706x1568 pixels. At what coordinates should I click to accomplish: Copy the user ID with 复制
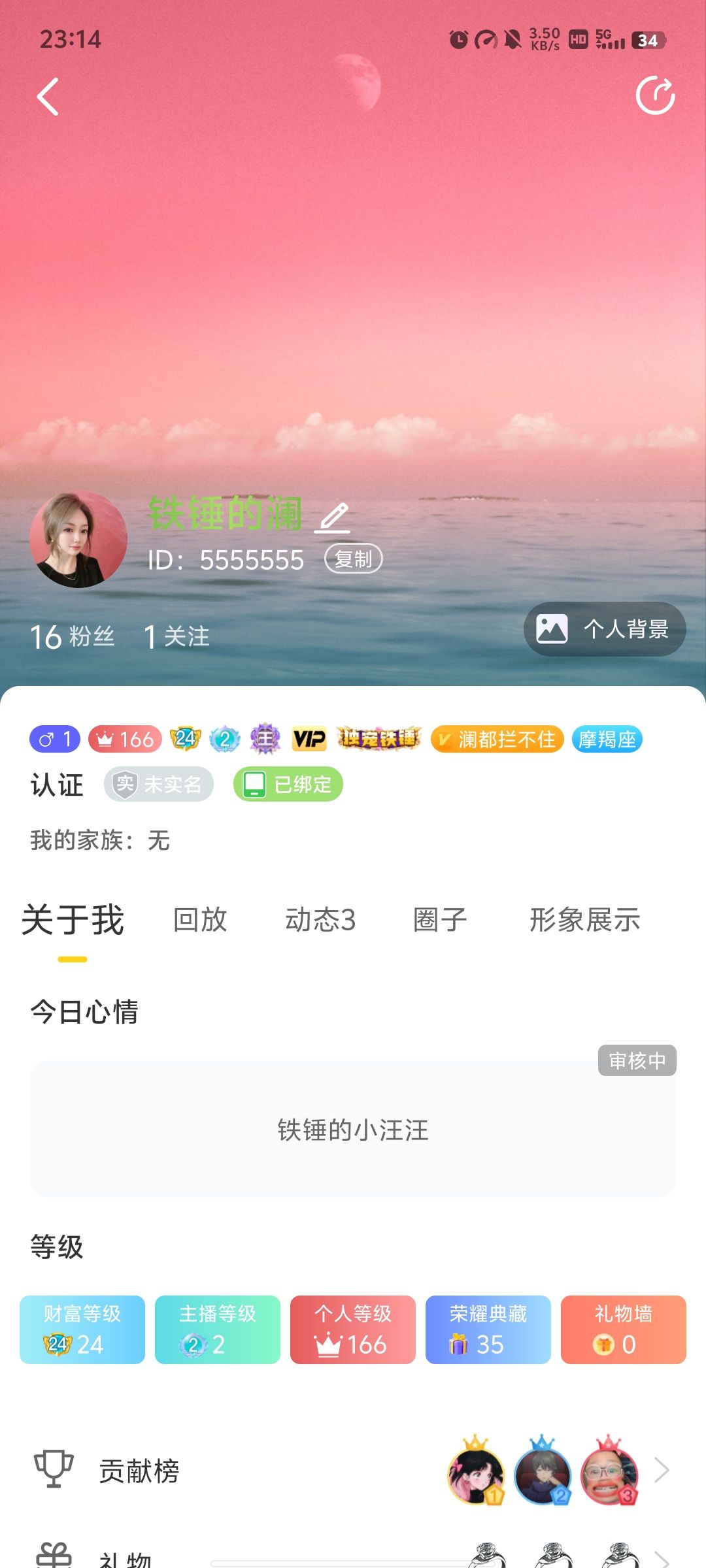pos(353,559)
